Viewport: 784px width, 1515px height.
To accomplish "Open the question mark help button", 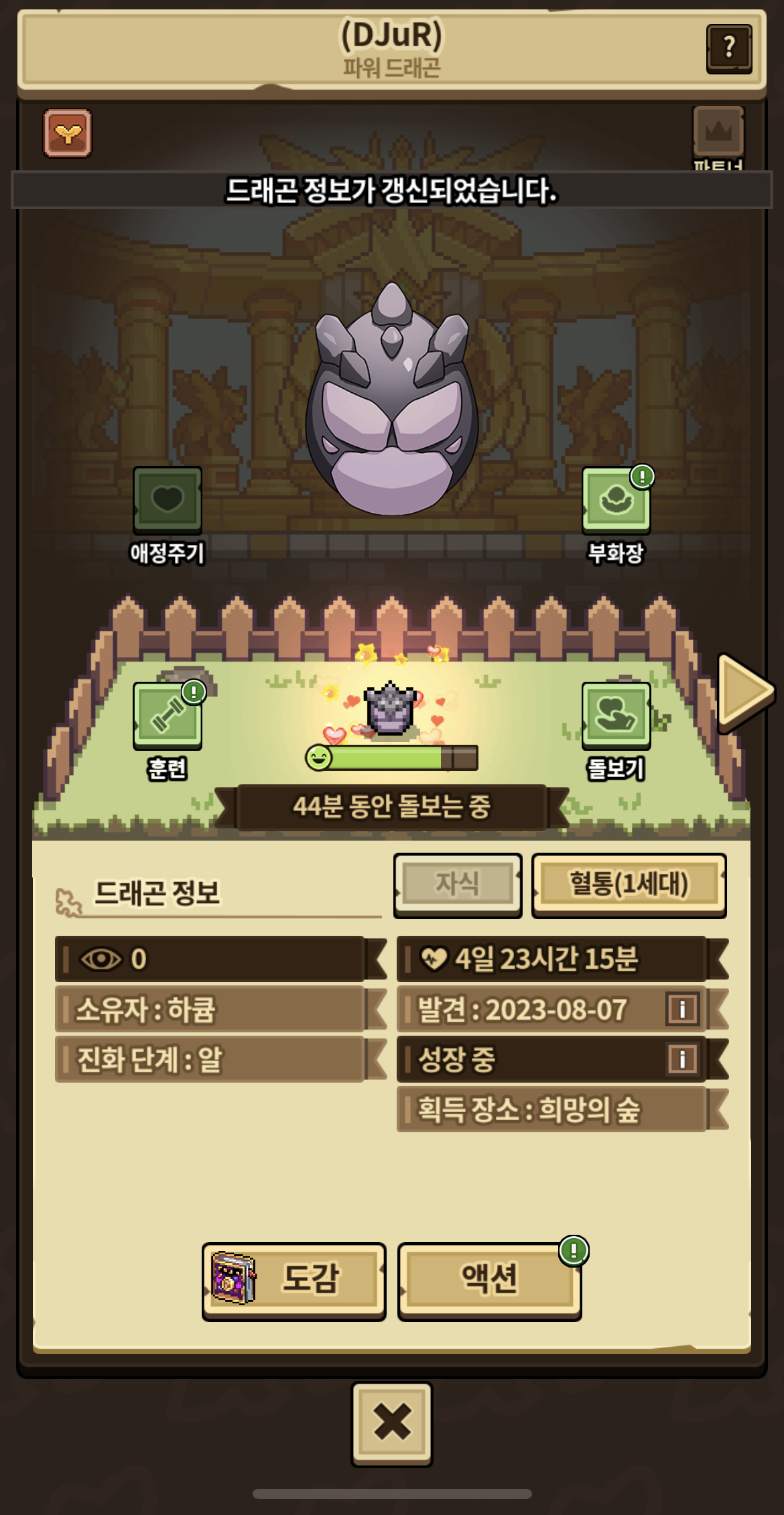I will (729, 48).
